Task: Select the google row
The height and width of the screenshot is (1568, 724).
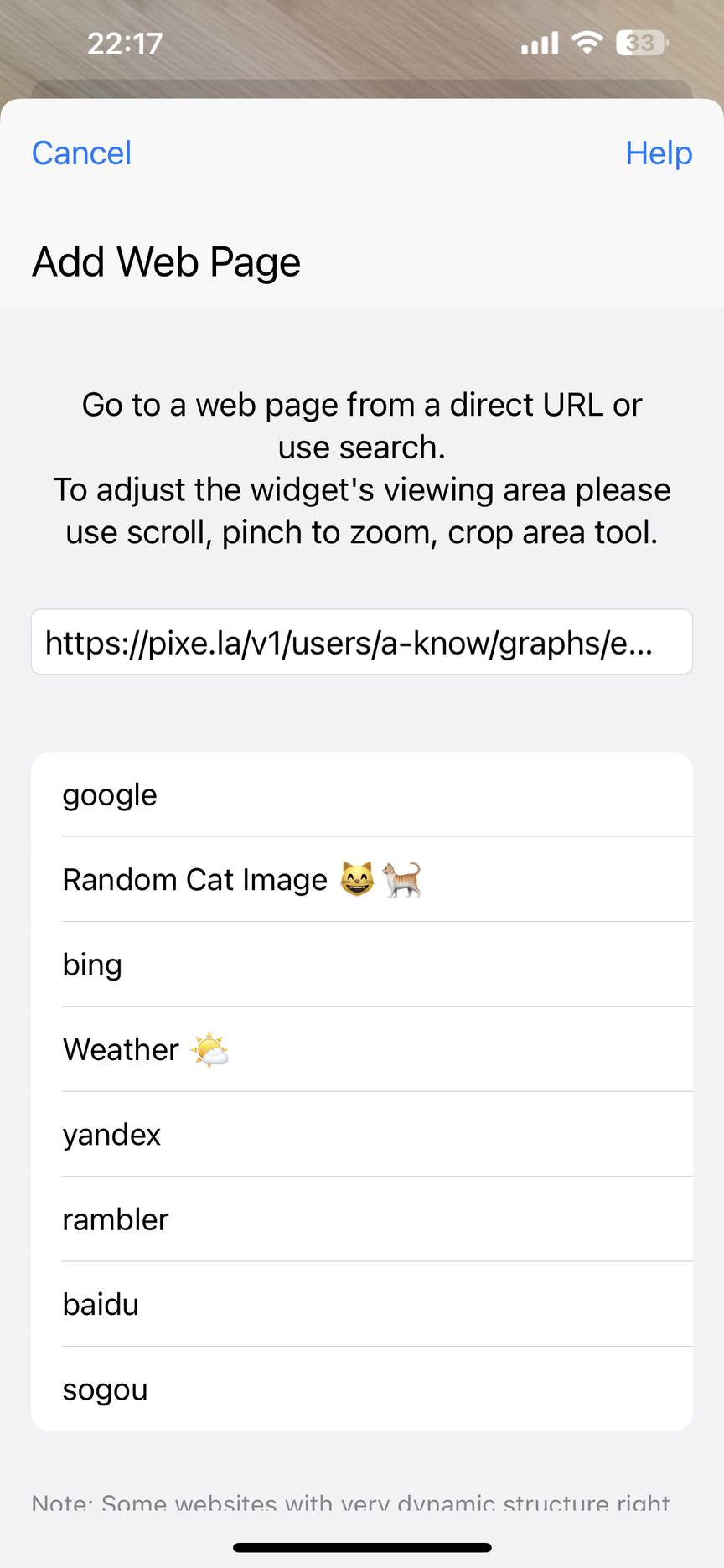Action: pos(362,794)
